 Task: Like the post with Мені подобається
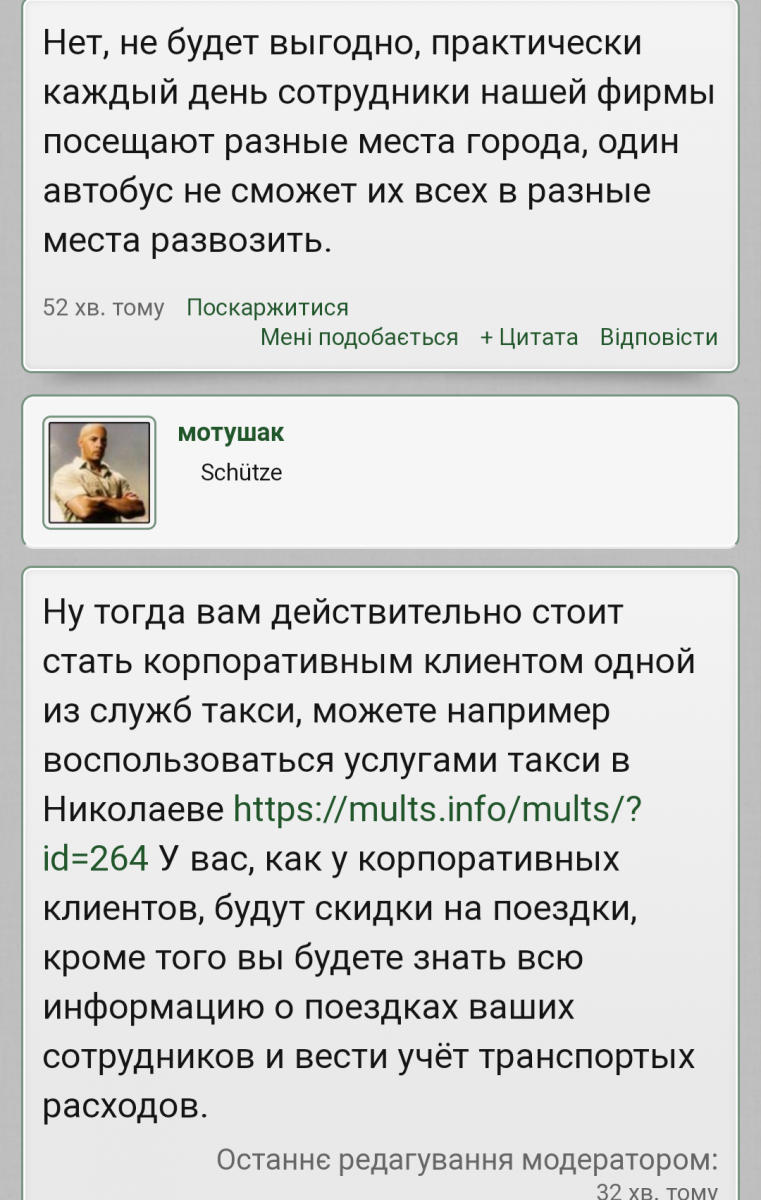pos(359,337)
